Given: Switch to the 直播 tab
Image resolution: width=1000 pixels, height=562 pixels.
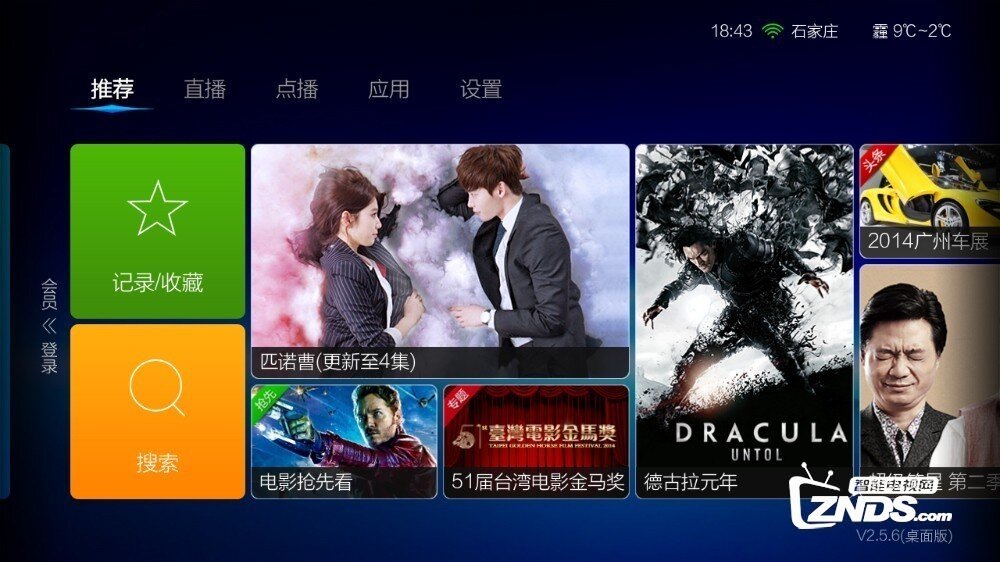Looking at the screenshot, I should (x=205, y=89).
